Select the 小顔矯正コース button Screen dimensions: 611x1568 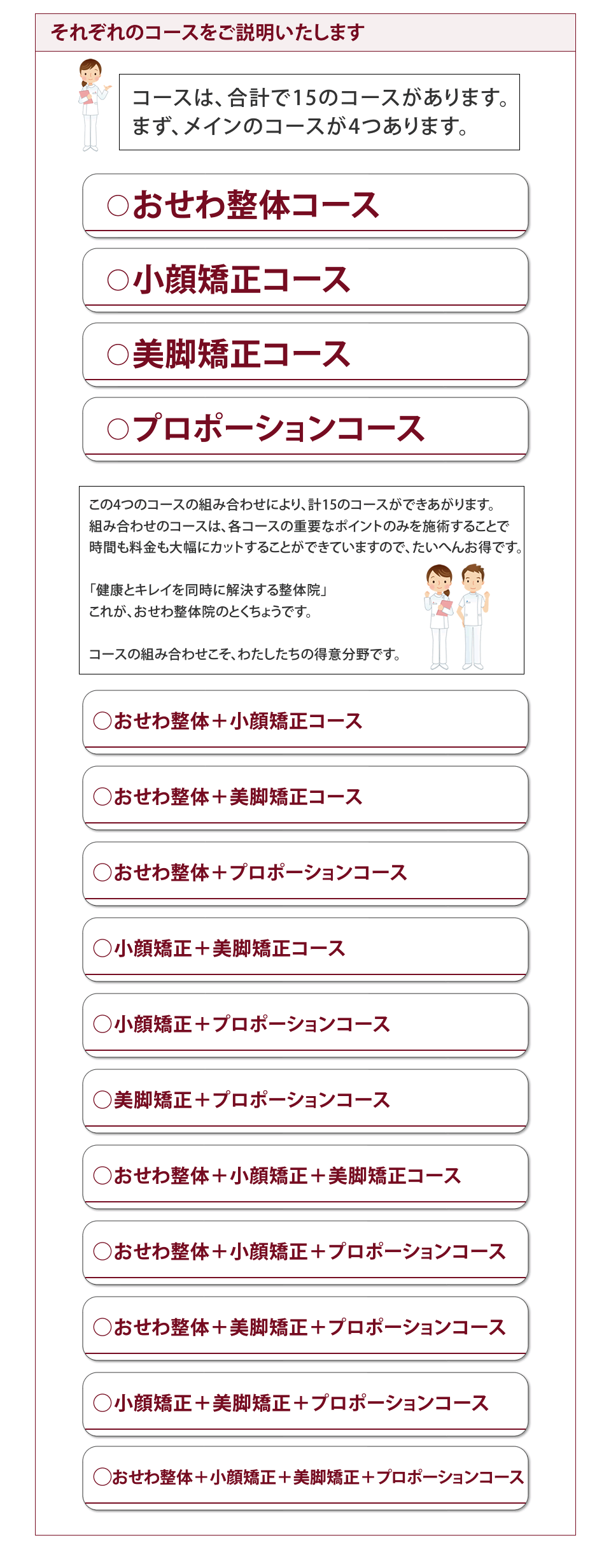[305, 280]
